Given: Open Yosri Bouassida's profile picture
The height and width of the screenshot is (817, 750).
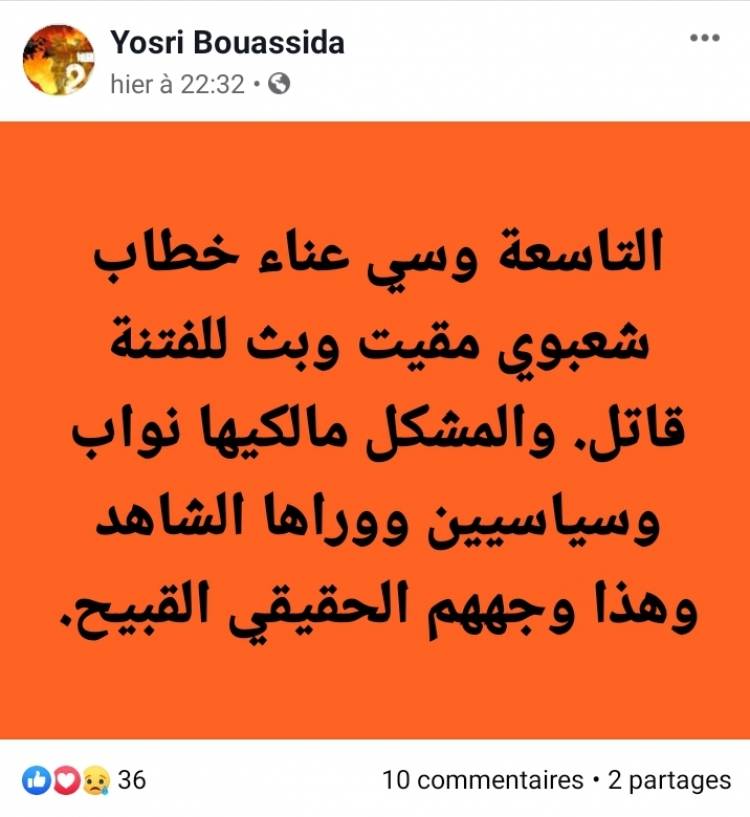Looking at the screenshot, I should click(x=59, y=61).
